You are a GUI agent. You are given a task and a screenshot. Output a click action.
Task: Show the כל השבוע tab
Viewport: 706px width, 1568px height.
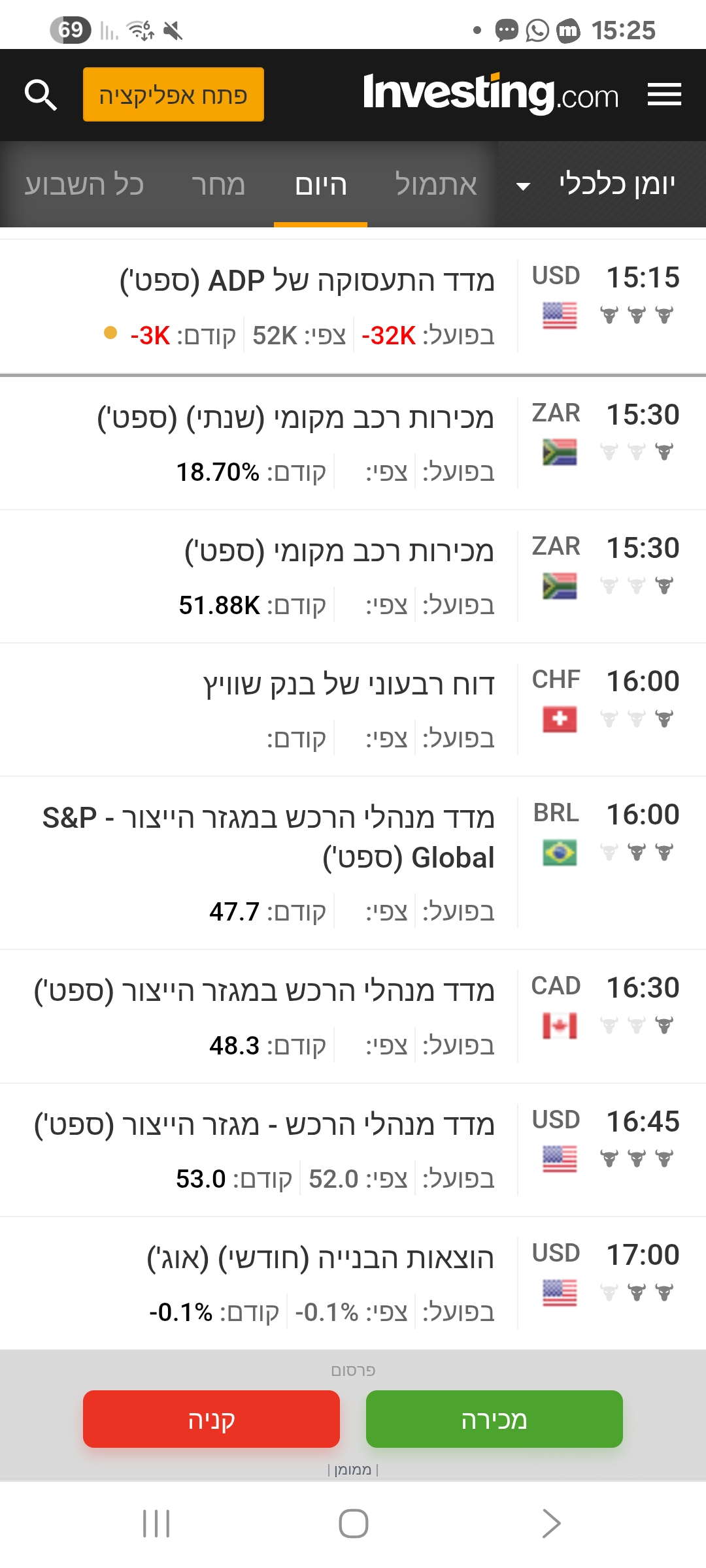click(84, 185)
